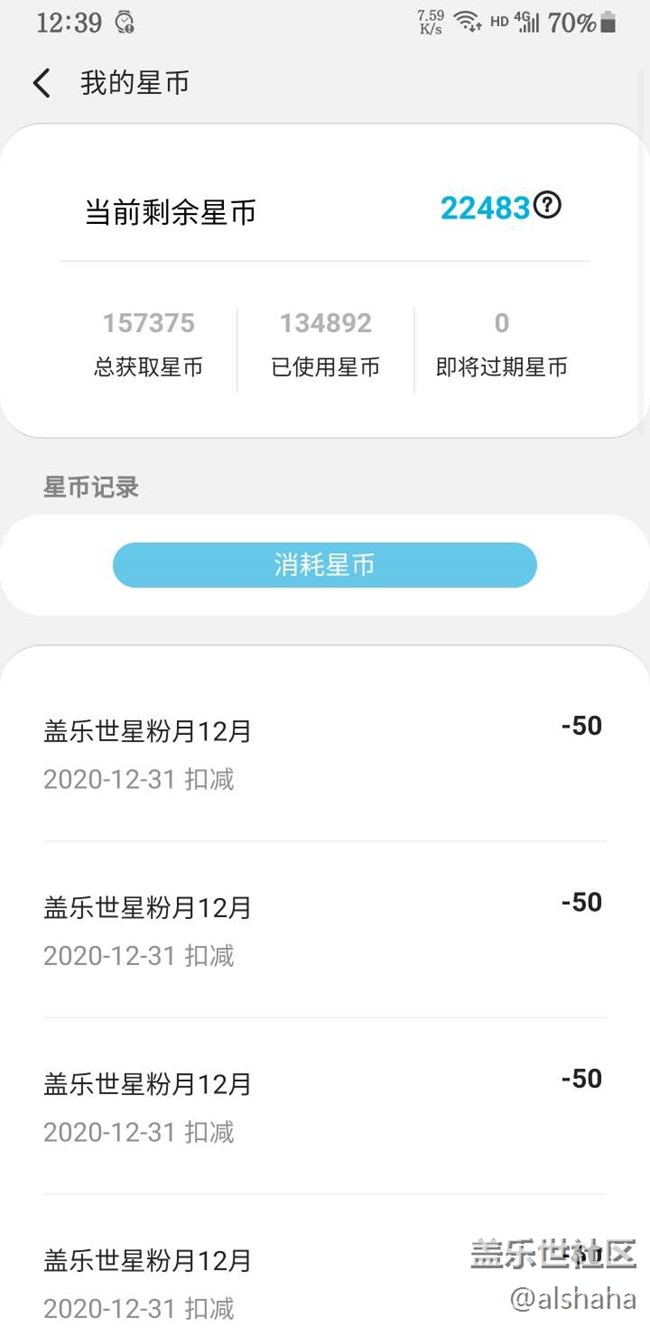Open the help question mark beside 22483
650x1336 pixels.
[547, 206]
